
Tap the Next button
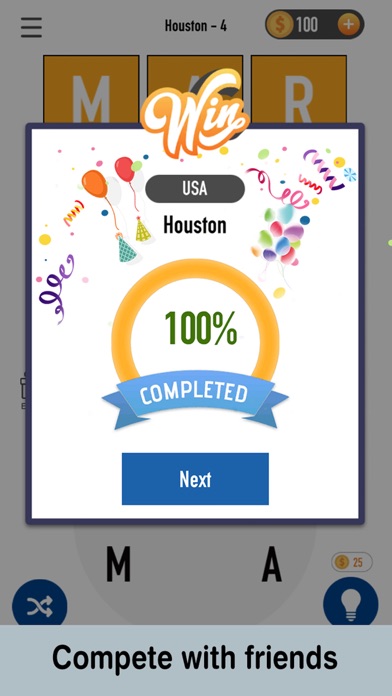pos(195,478)
